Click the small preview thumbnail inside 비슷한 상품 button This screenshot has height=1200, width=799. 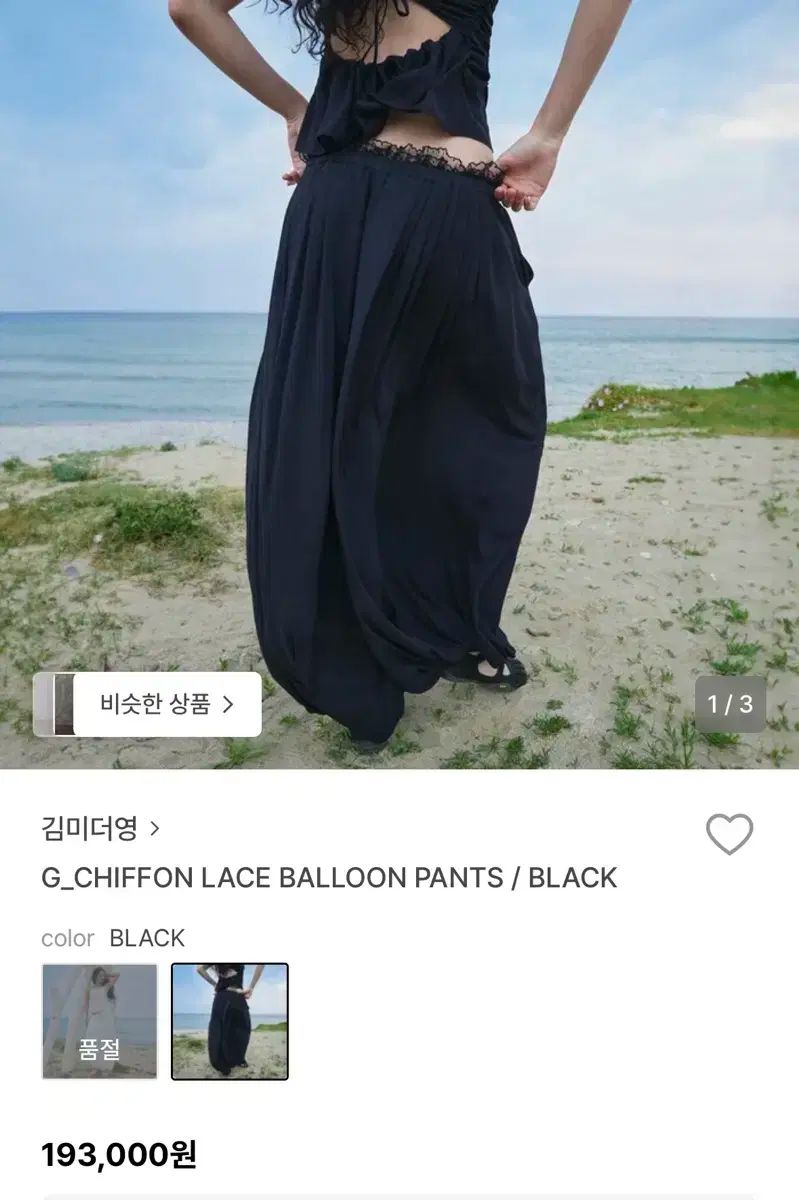60,705
